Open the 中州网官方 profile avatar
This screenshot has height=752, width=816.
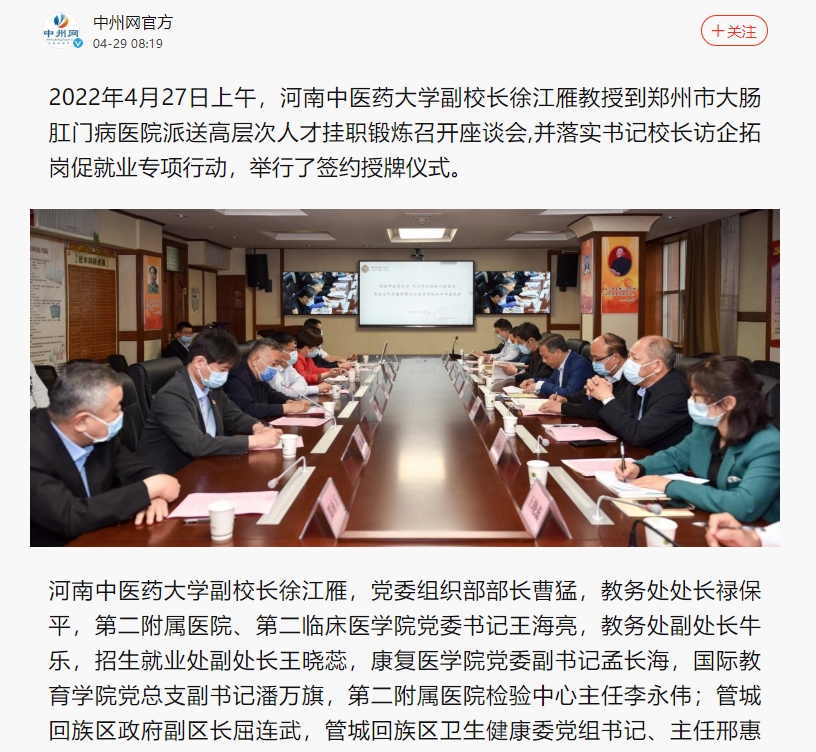pos(61,31)
